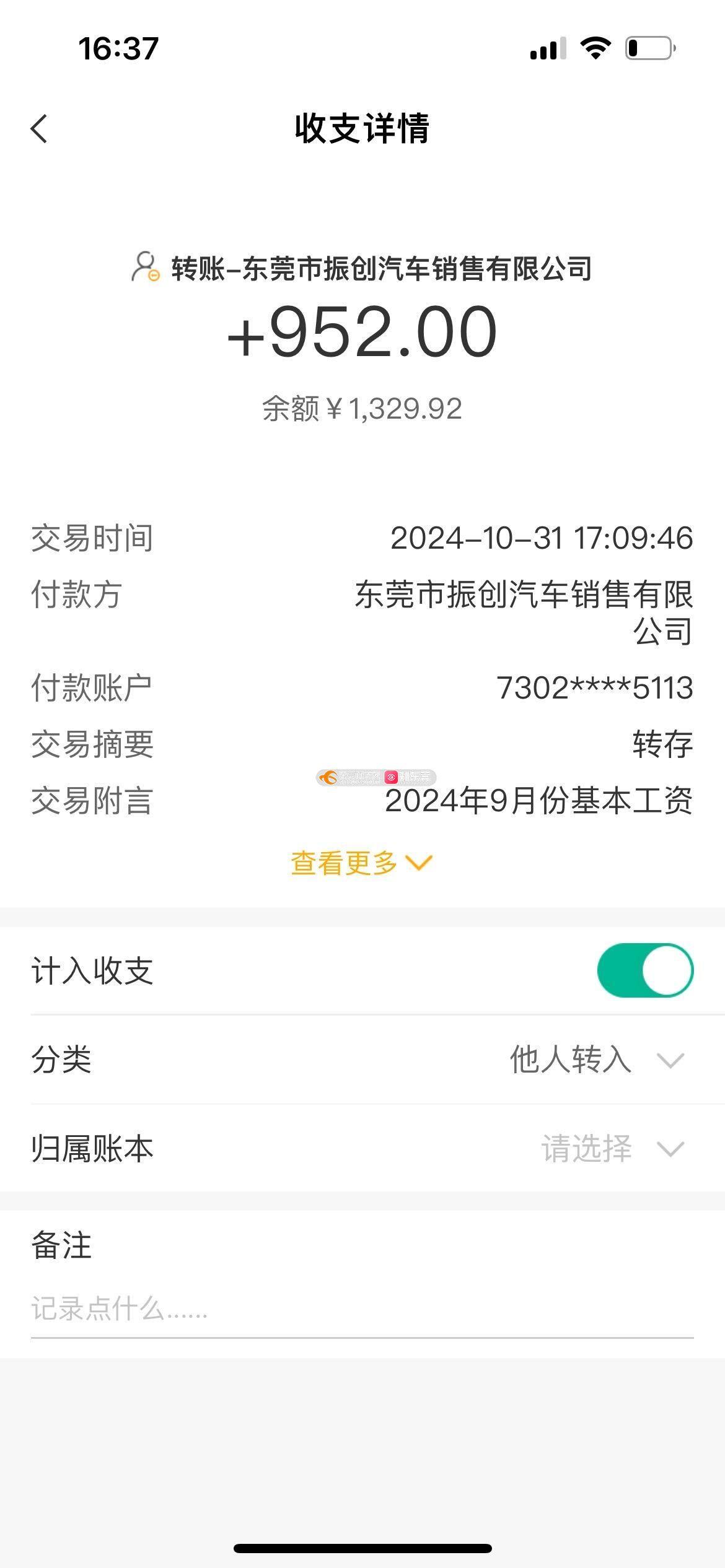
Task: Go back using the top-left arrow
Action: (39, 129)
